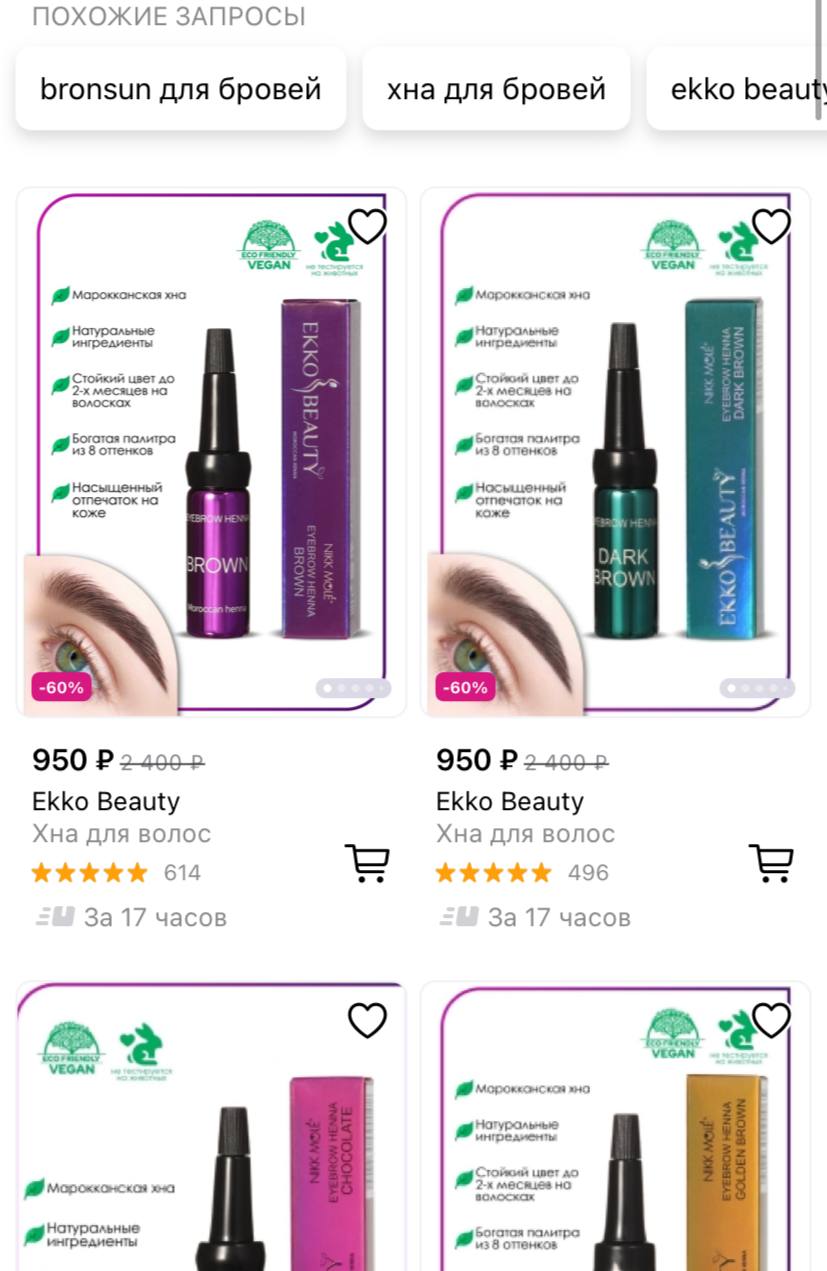This screenshot has height=1271, width=827.
Task: Add Brown henna to favorites
Action: point(367,227)
